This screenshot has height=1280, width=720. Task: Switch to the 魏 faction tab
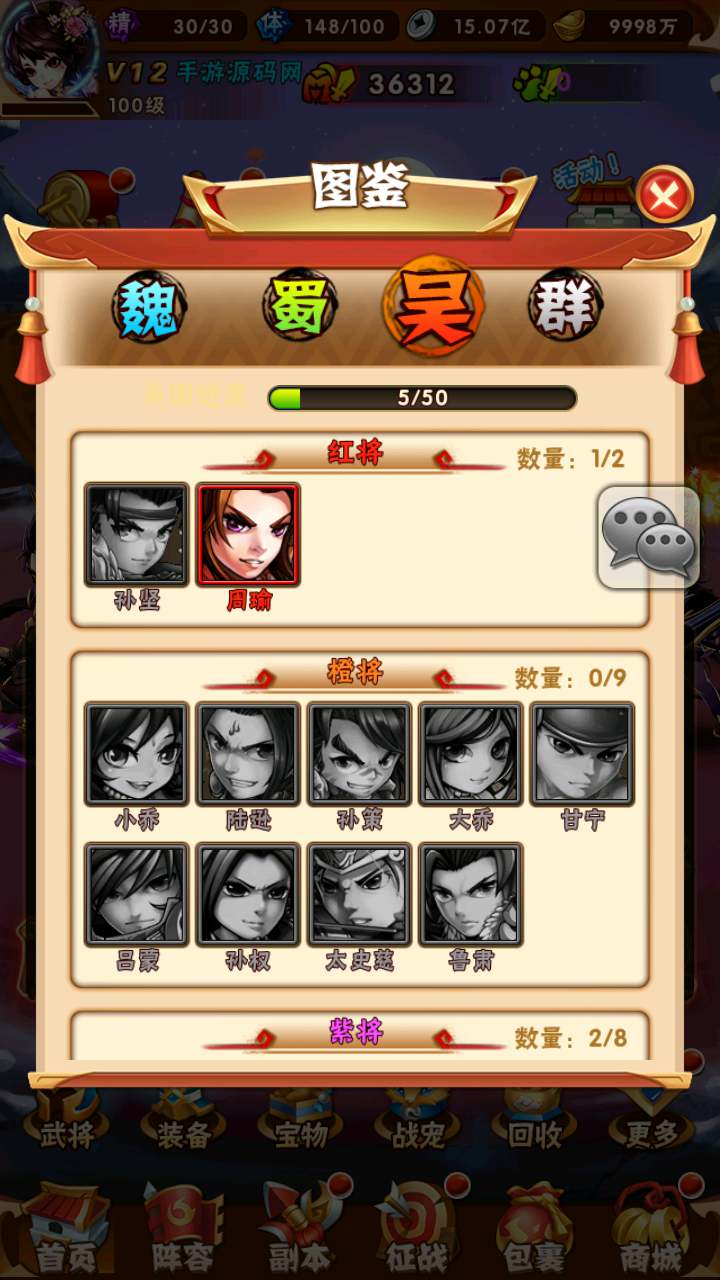149,306
